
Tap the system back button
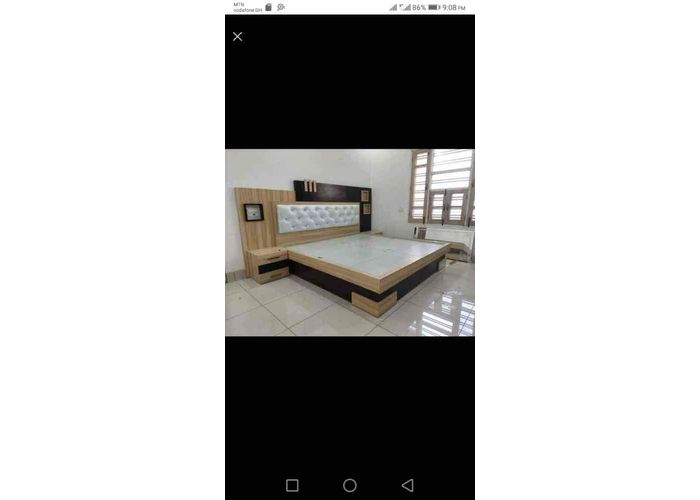pos(407,485)
